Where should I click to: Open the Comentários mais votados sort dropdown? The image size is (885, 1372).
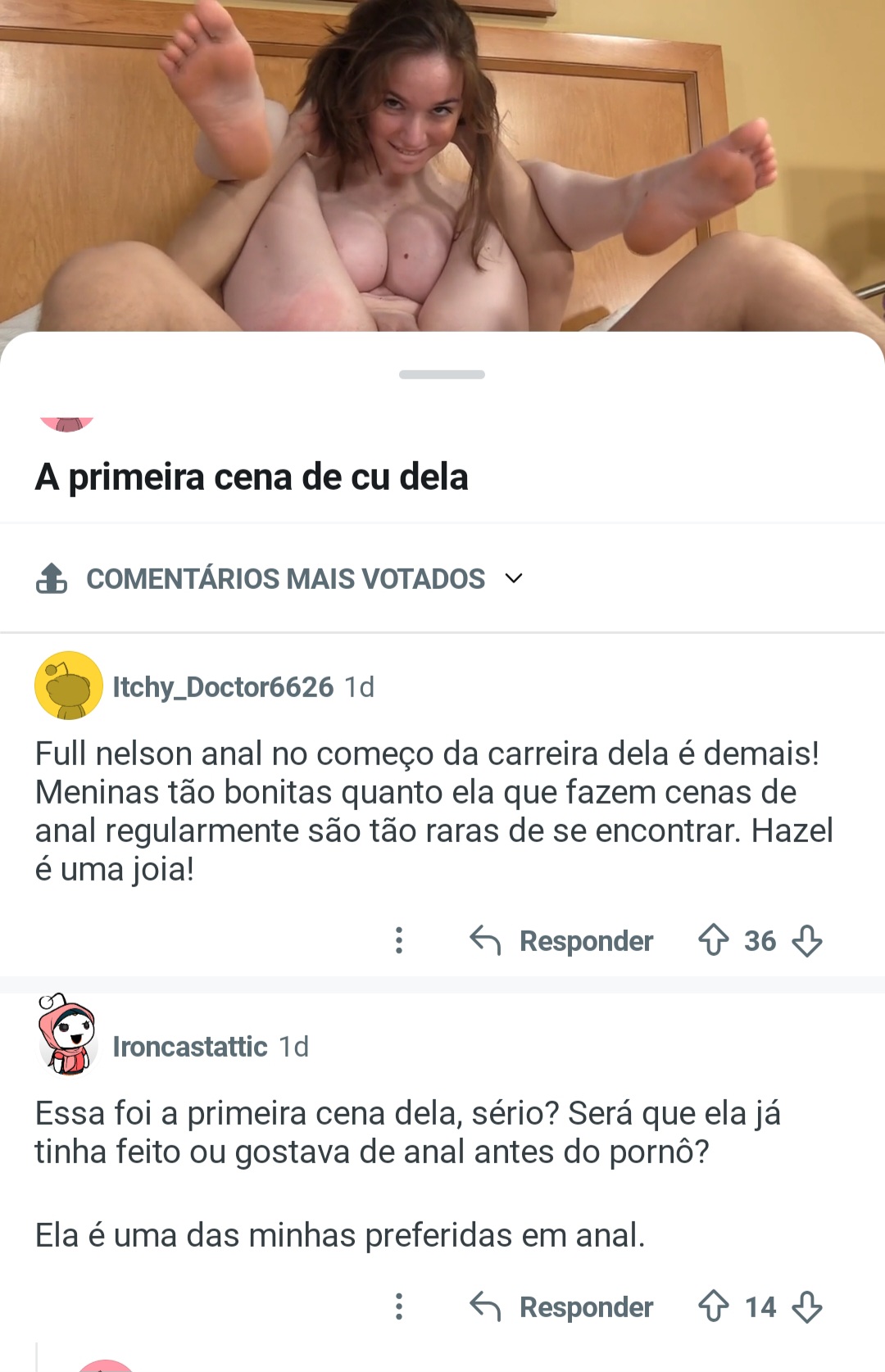(279, 578)
